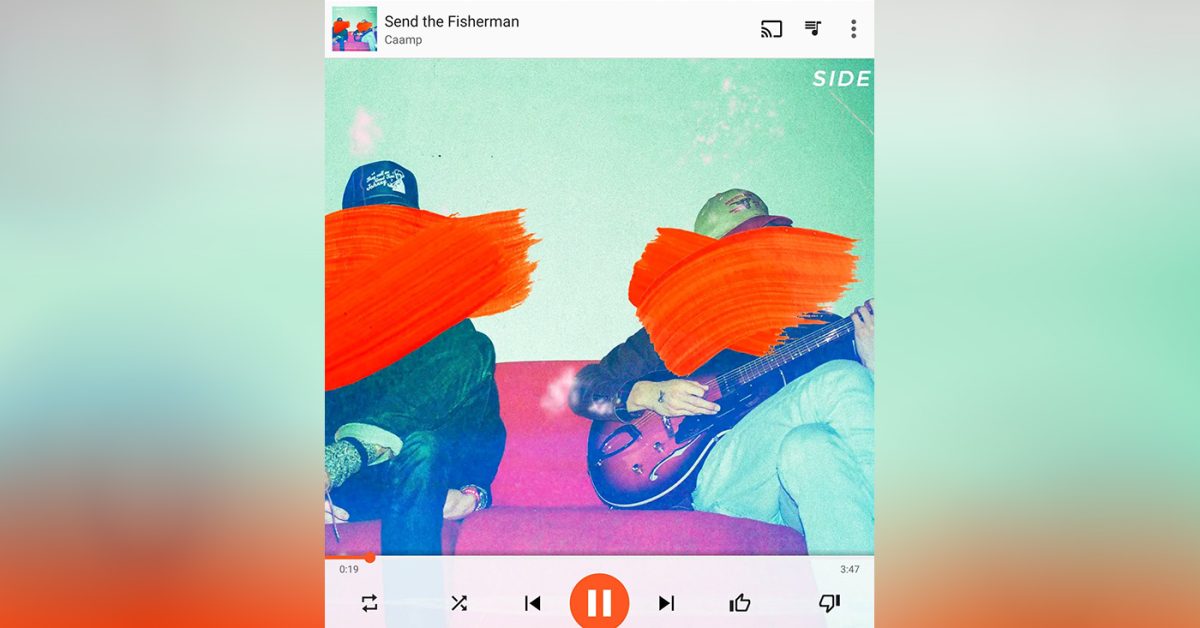This screenshot has height=628, width=1200.
Task: Open the play queue
Action: [813, 29]
